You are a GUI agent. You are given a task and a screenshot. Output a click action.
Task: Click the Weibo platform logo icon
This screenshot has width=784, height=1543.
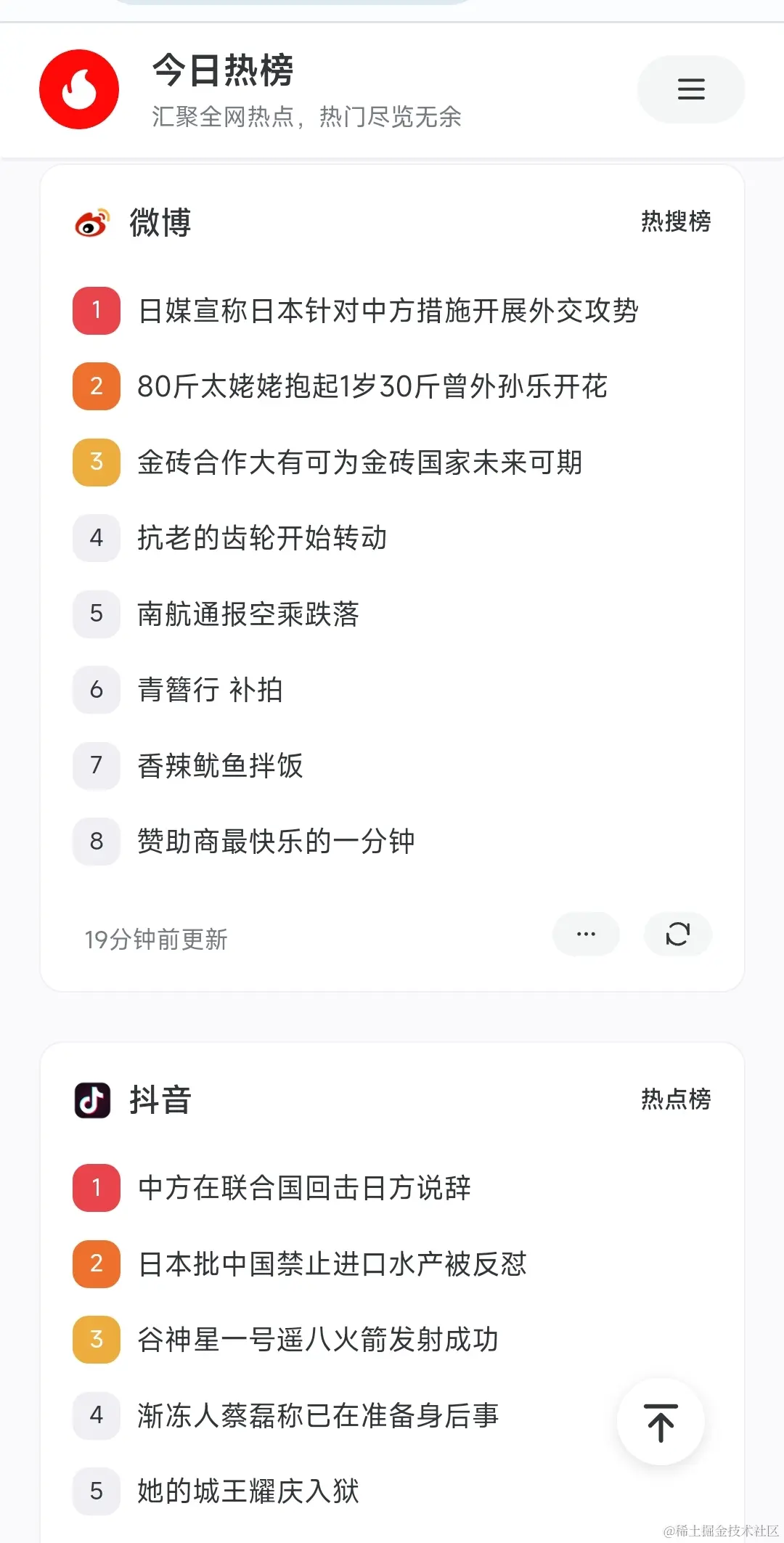[x=93, y=223]
